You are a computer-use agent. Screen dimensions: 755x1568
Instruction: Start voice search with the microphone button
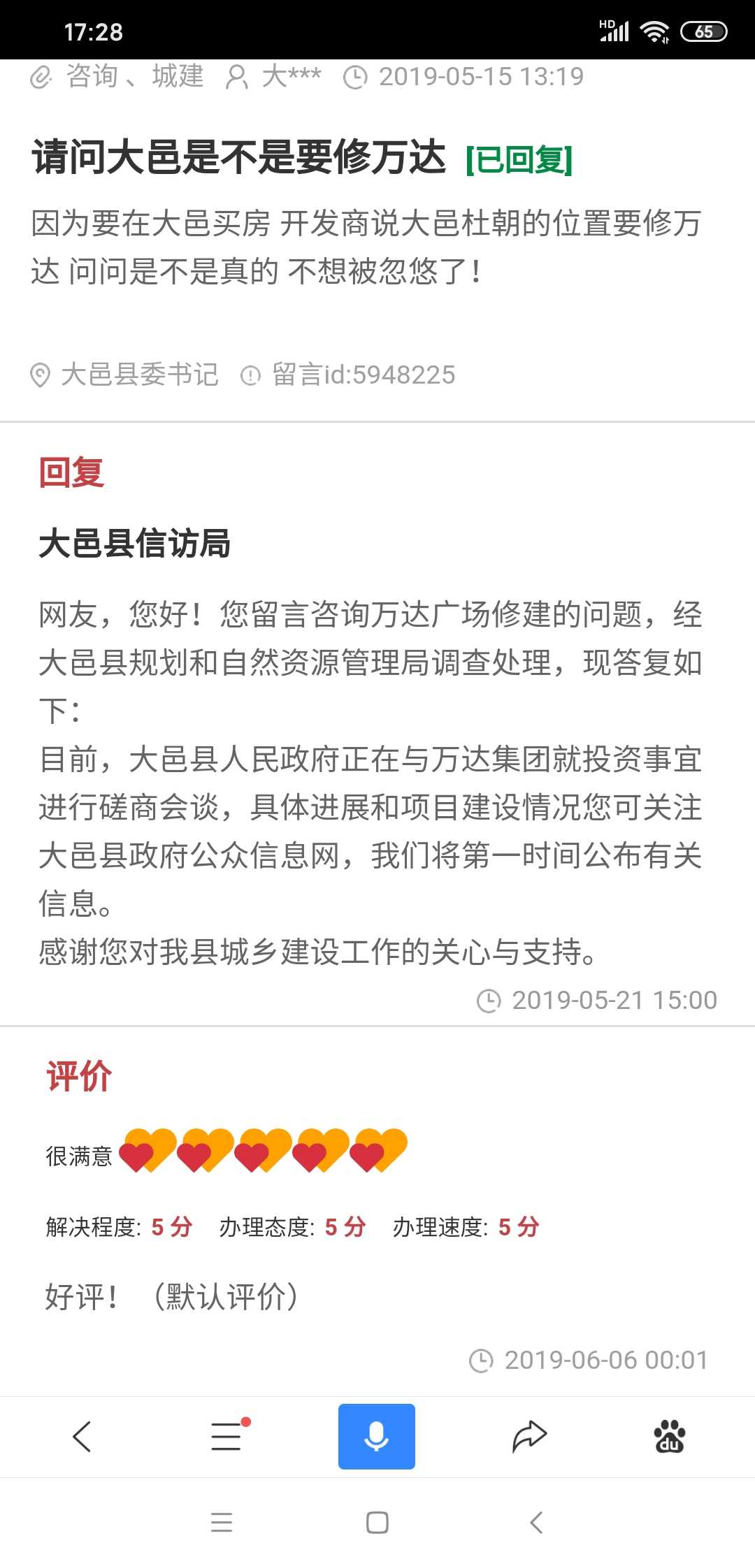coord(377,1437)
